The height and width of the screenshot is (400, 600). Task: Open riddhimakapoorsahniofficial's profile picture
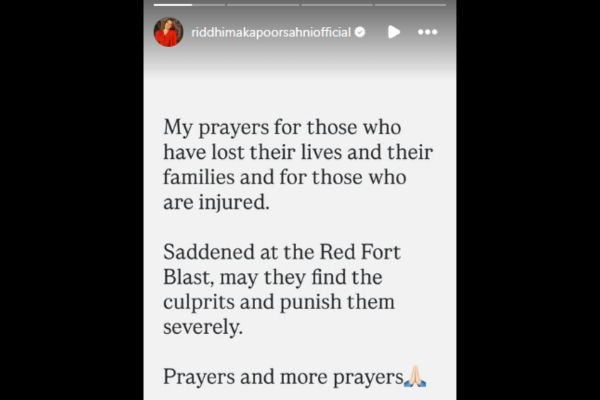point(168,32)
